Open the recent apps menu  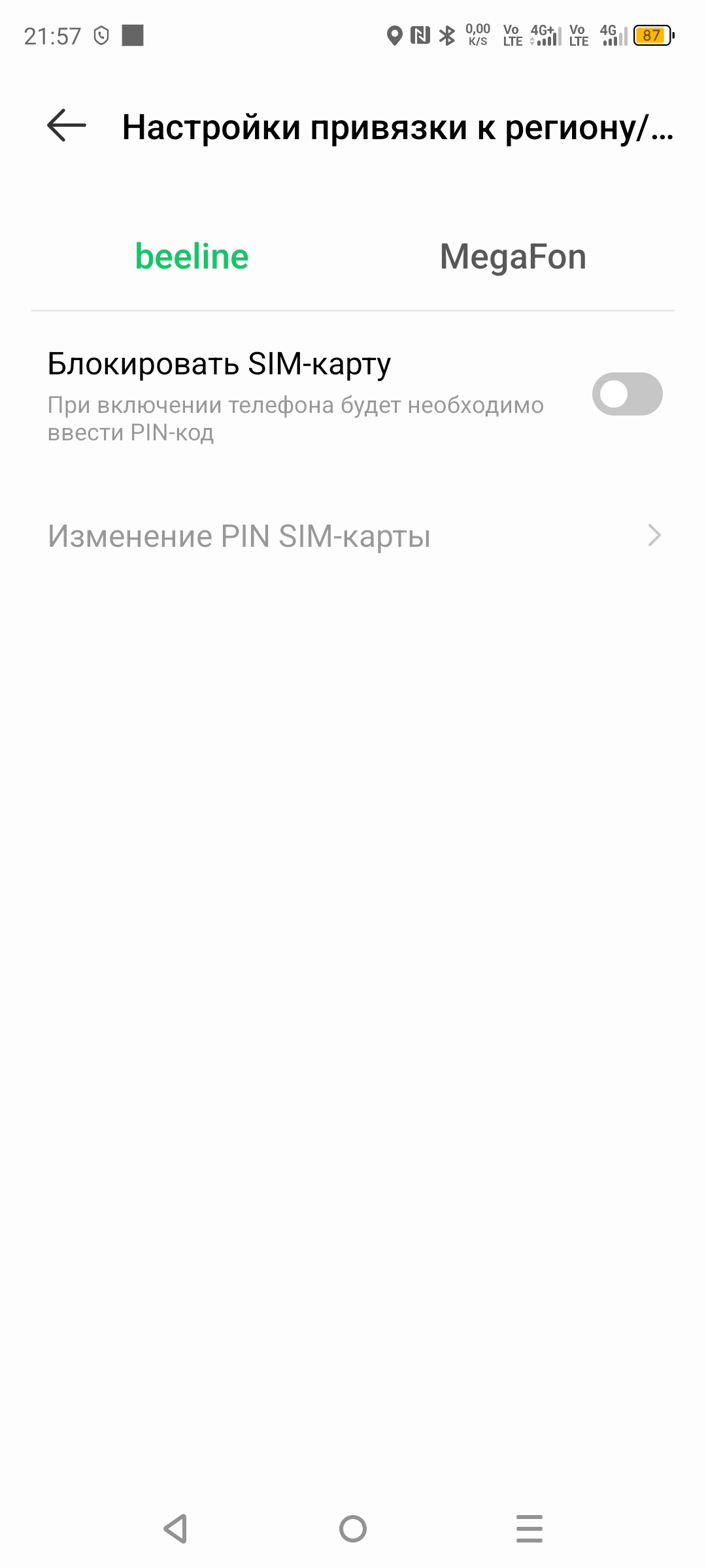[529, 1529]
